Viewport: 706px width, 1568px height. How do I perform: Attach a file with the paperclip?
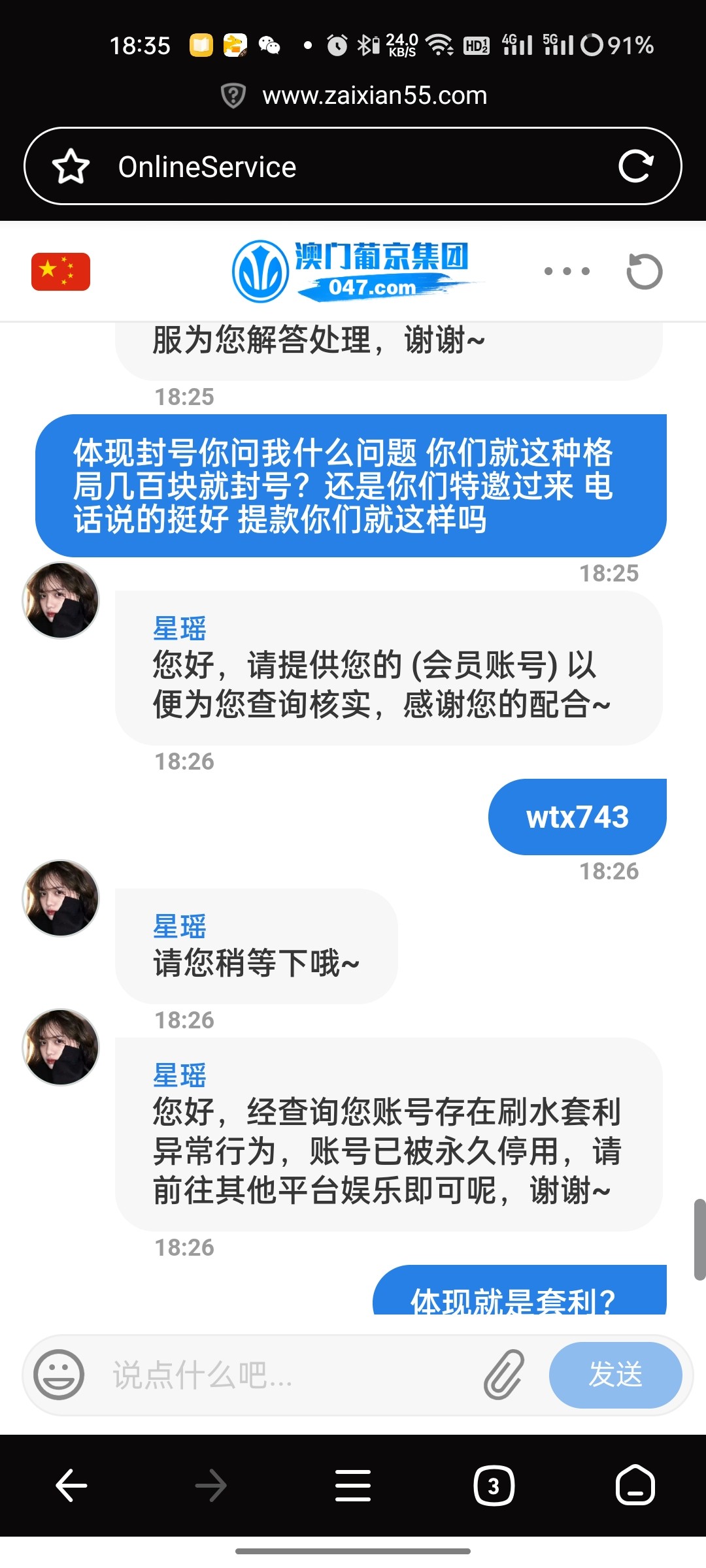[x=503, y=1374]
